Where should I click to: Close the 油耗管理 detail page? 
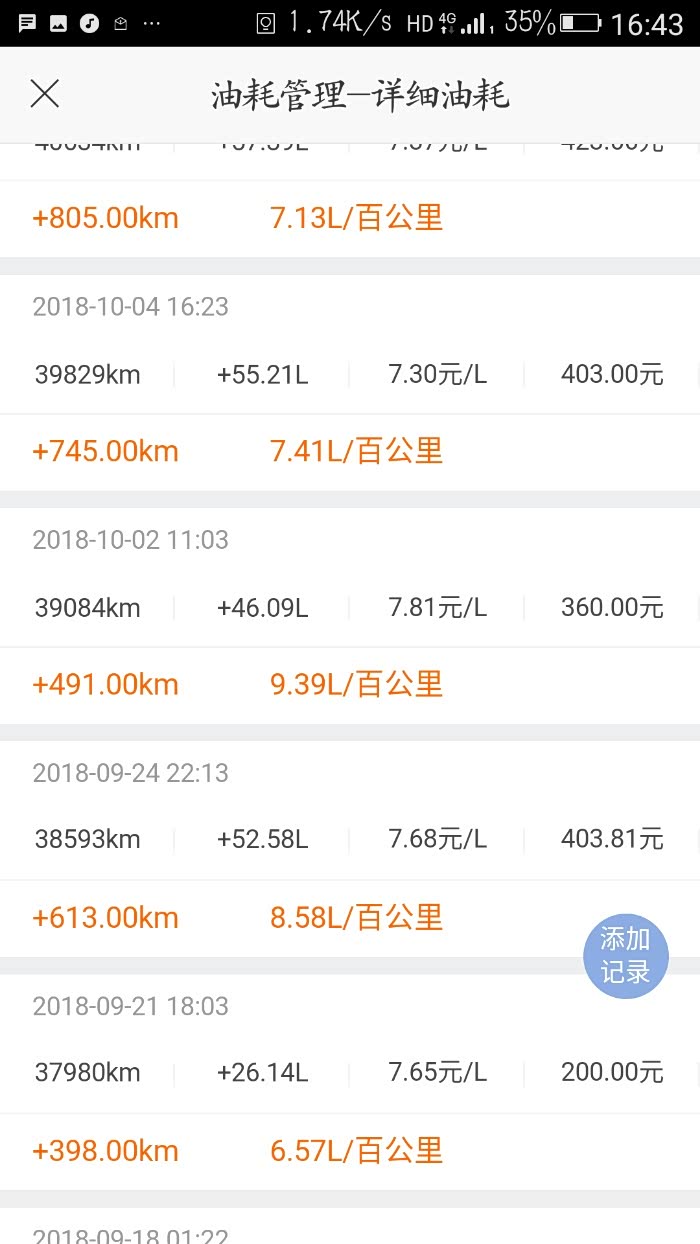pos(45,94)
